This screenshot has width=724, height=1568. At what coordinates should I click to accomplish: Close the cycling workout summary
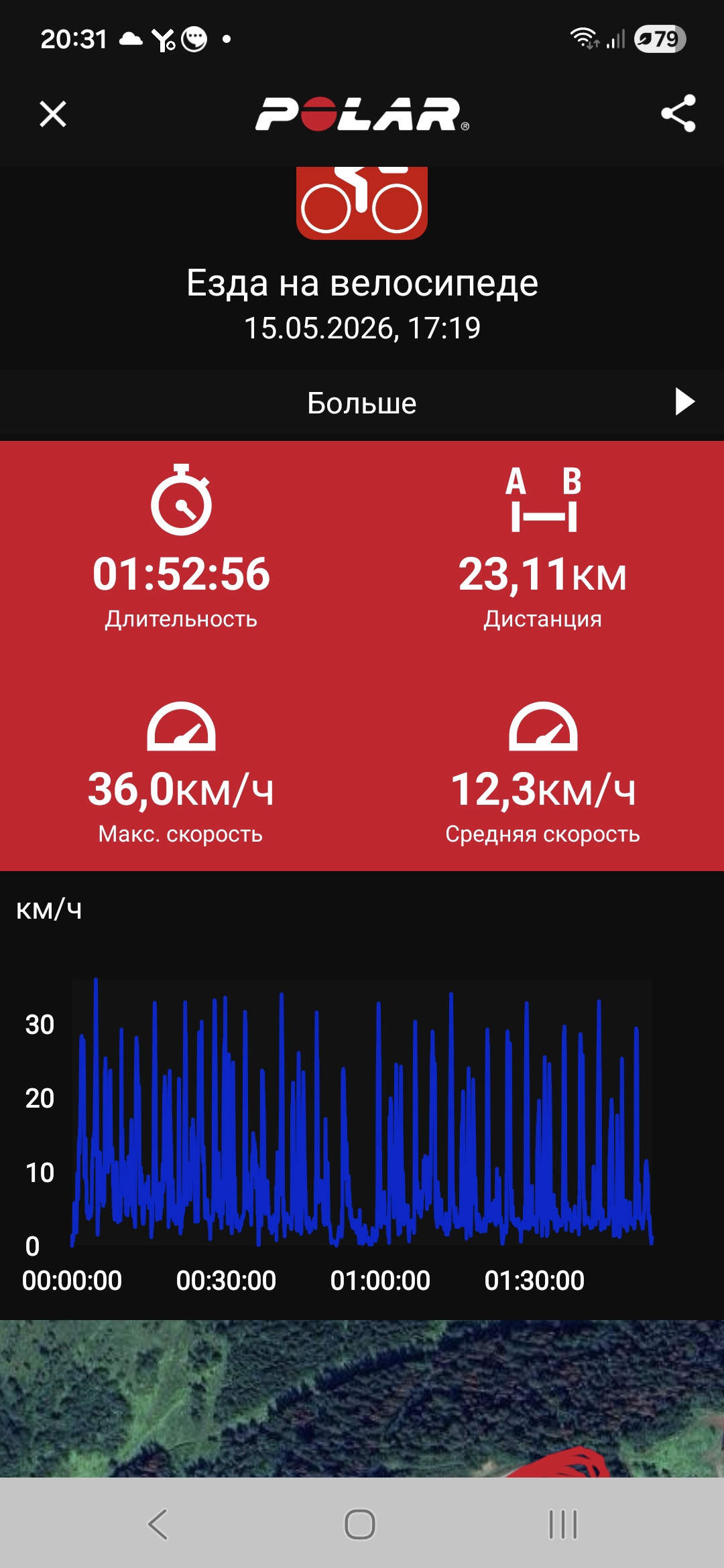tap(53, 114)
